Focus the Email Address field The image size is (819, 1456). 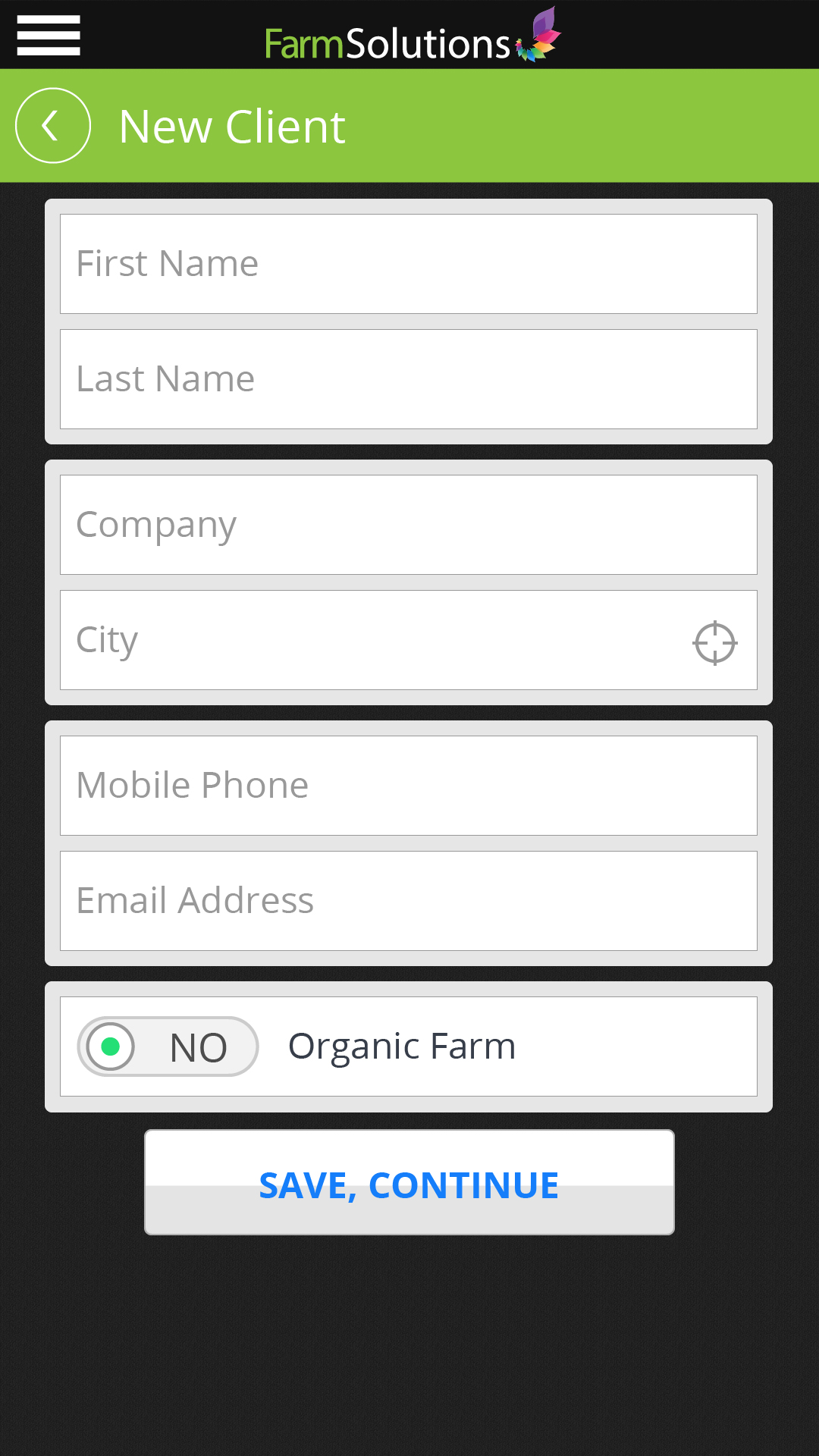tap(408, 901)
